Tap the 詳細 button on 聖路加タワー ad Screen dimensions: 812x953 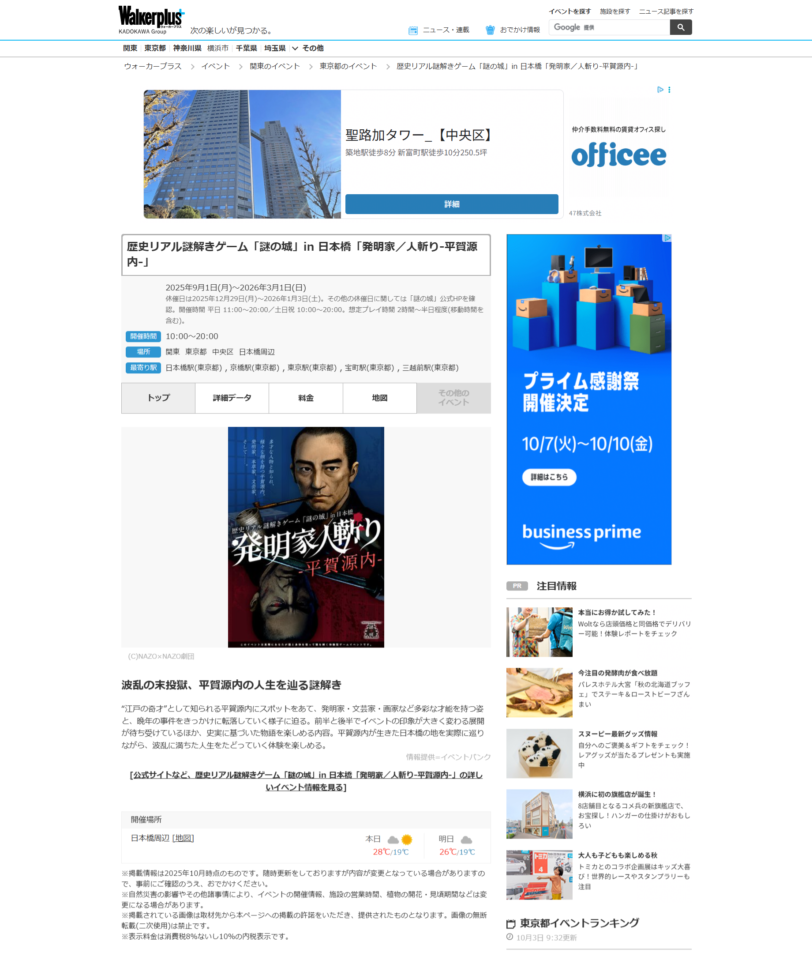tap(451, 204)
